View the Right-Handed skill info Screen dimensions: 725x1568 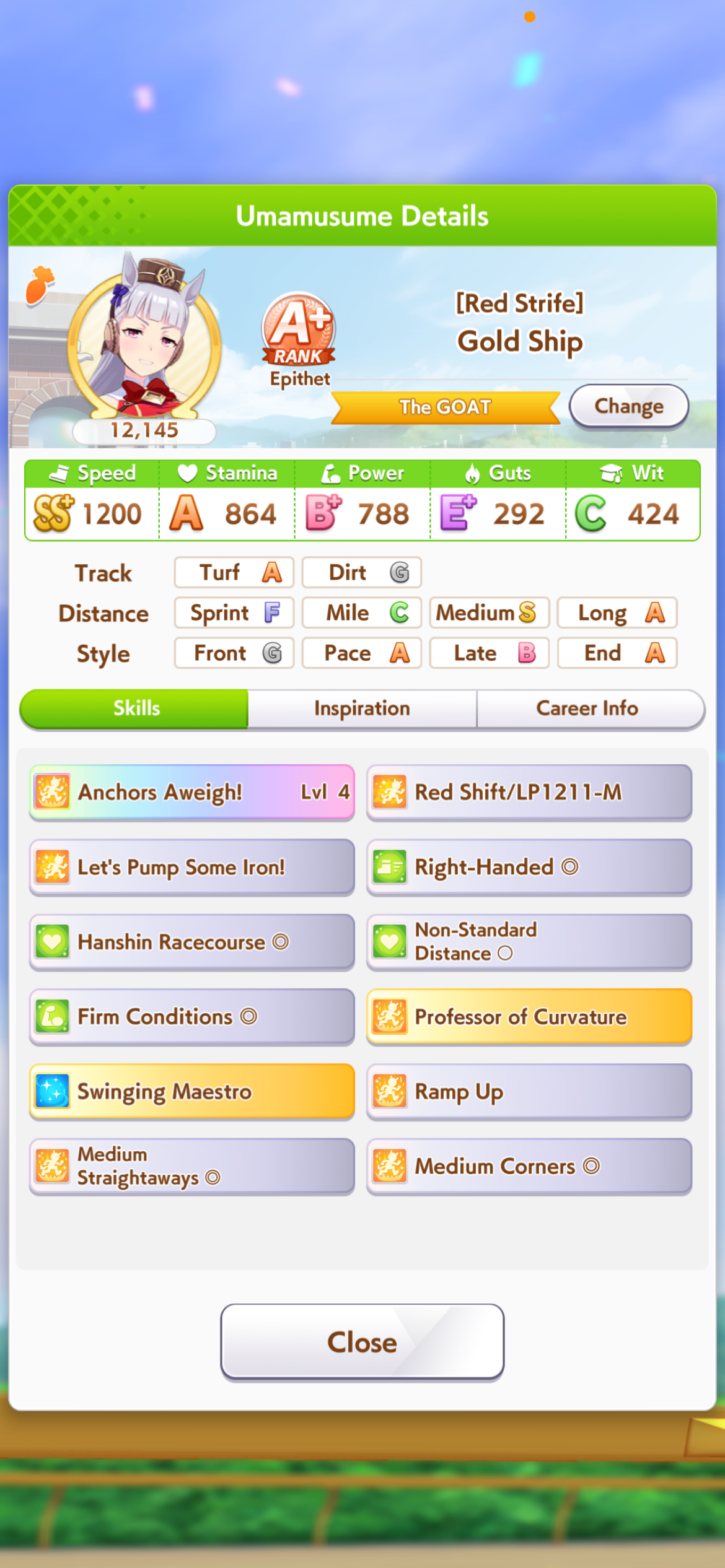(x=529, y=867)
